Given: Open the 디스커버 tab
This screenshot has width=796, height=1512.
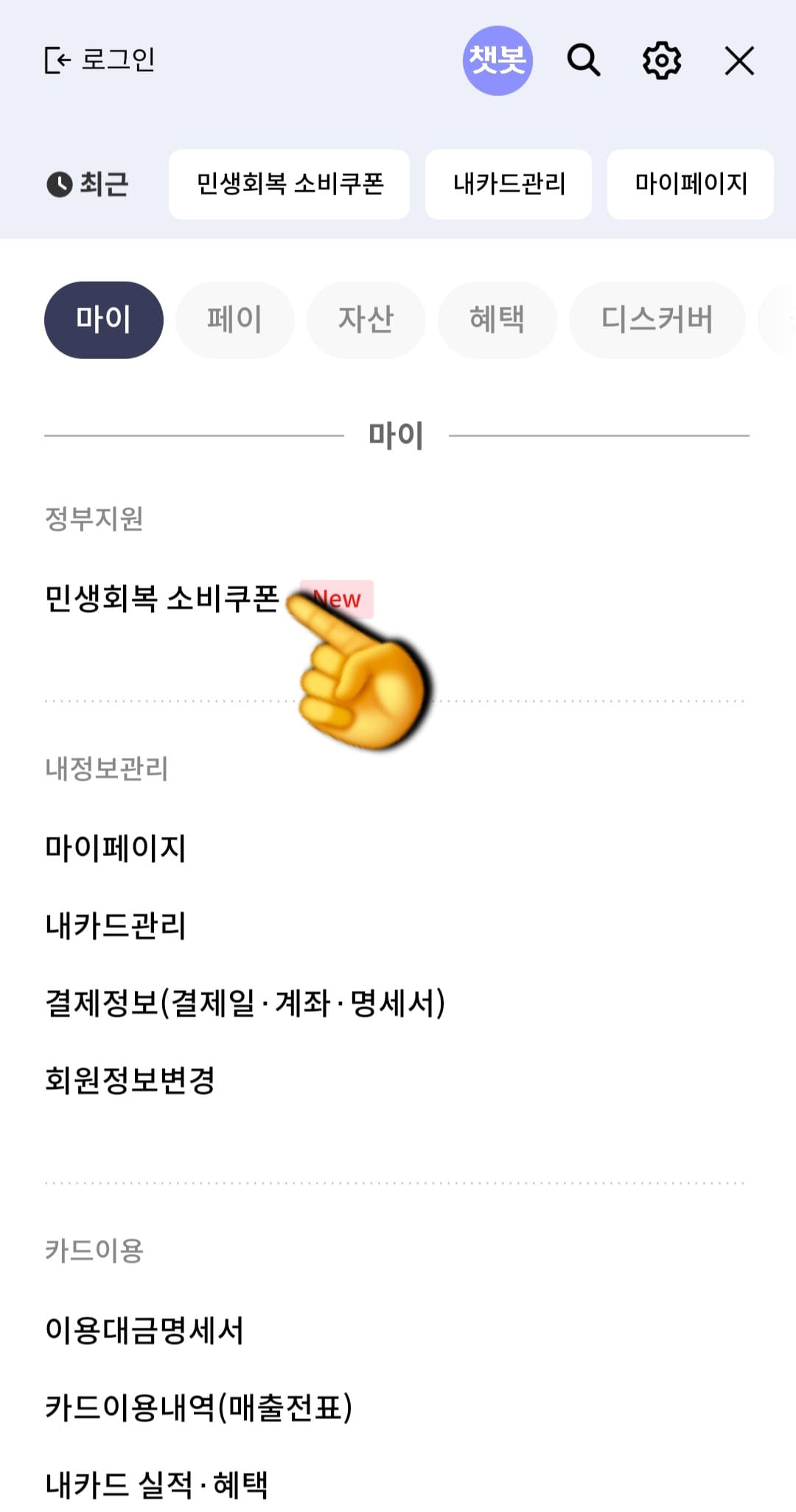Looking at the screenshot, I should pyautogui.click(x=656, y=319).
